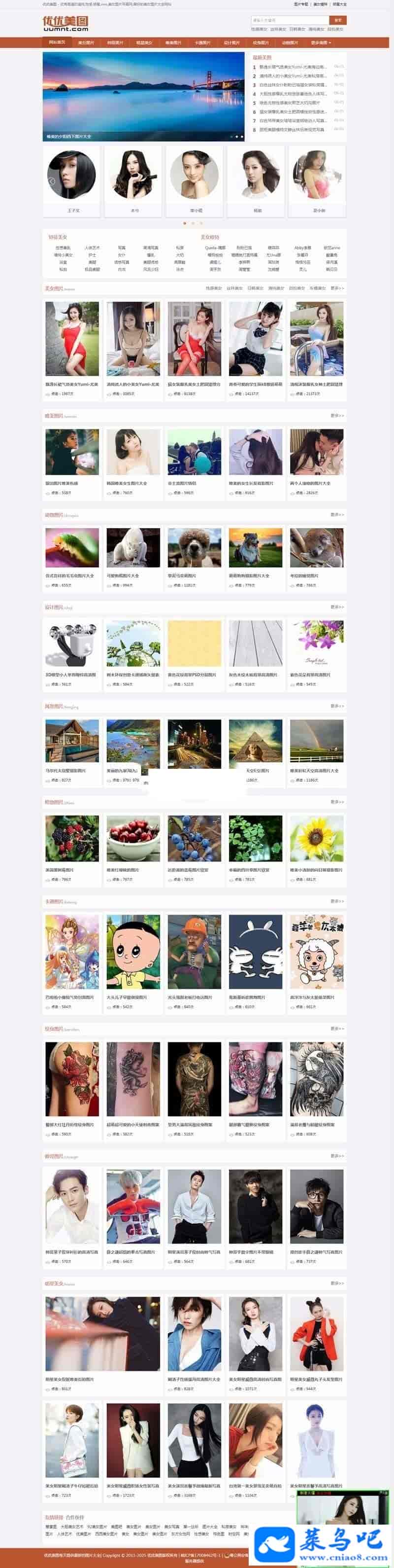The image size is (394, 1568).
Task: Open 更多>> link for 动物图片 section
Action: (337, 515)
